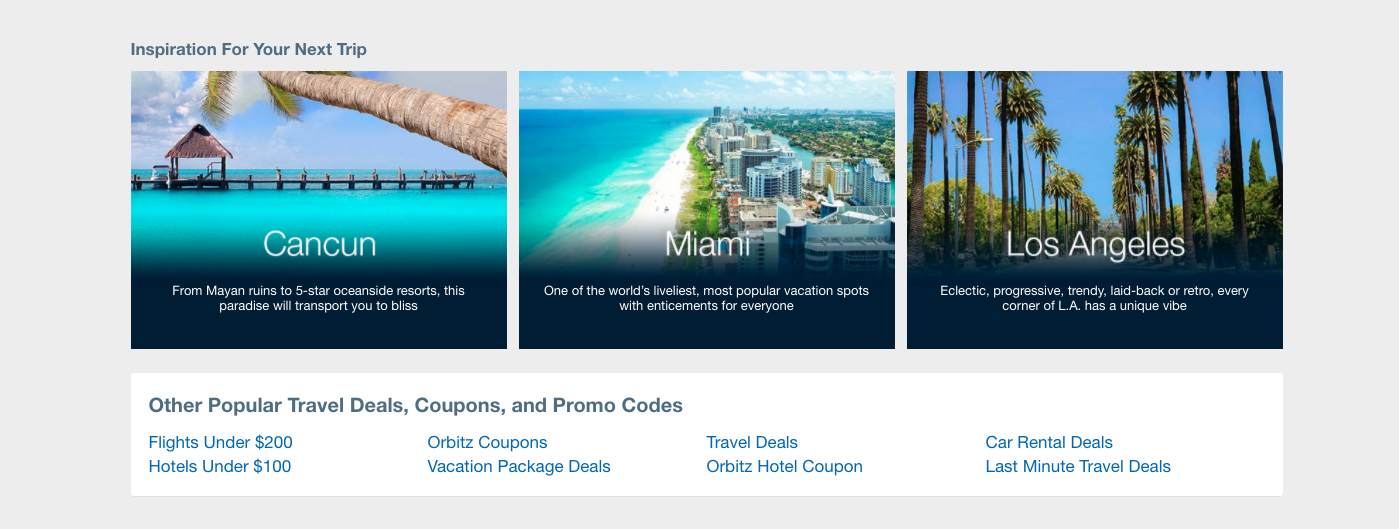Open Hotels Under $100 link

pos(220,466)
